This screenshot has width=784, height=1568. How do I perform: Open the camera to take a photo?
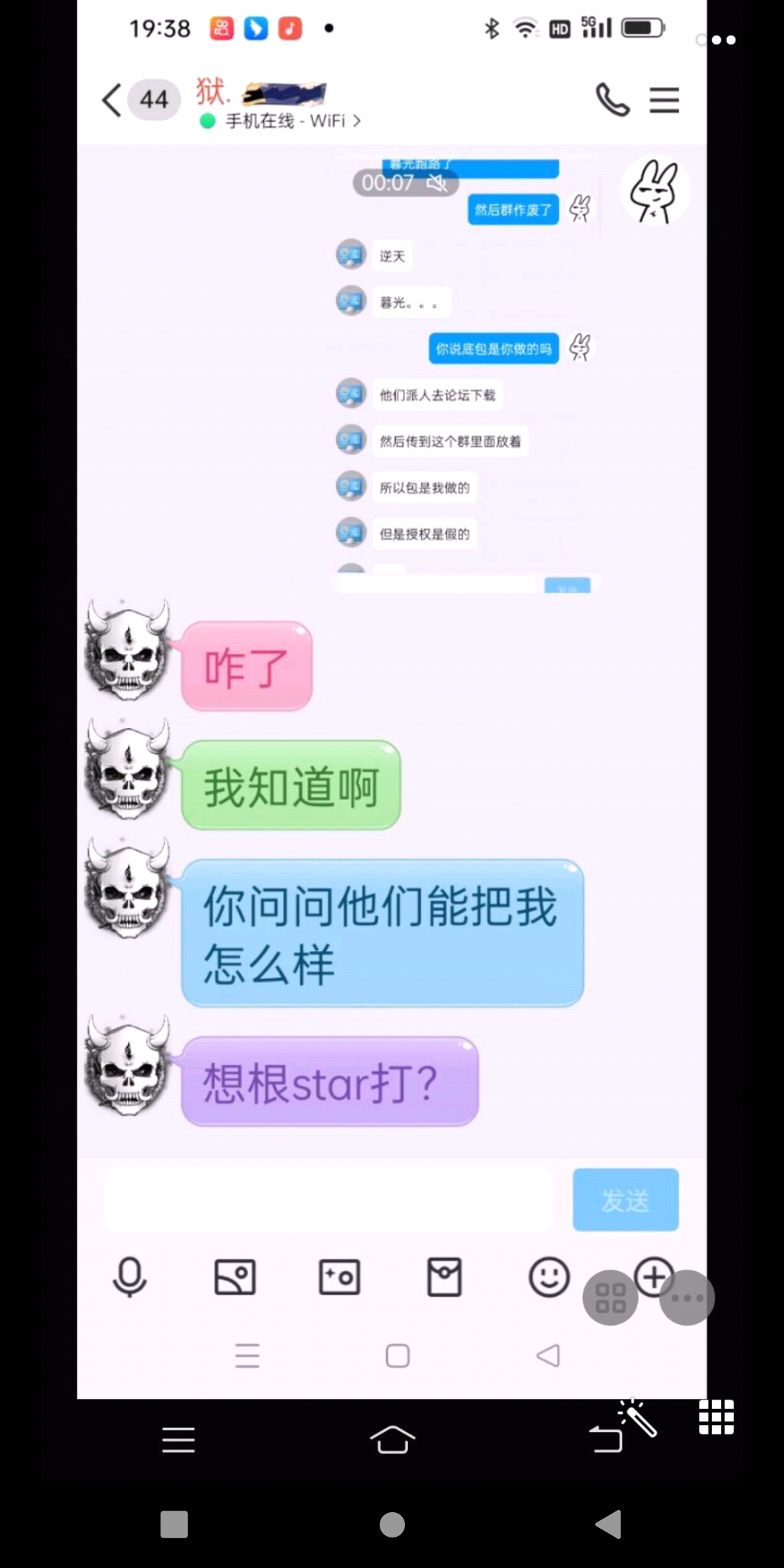[339, 1277]
